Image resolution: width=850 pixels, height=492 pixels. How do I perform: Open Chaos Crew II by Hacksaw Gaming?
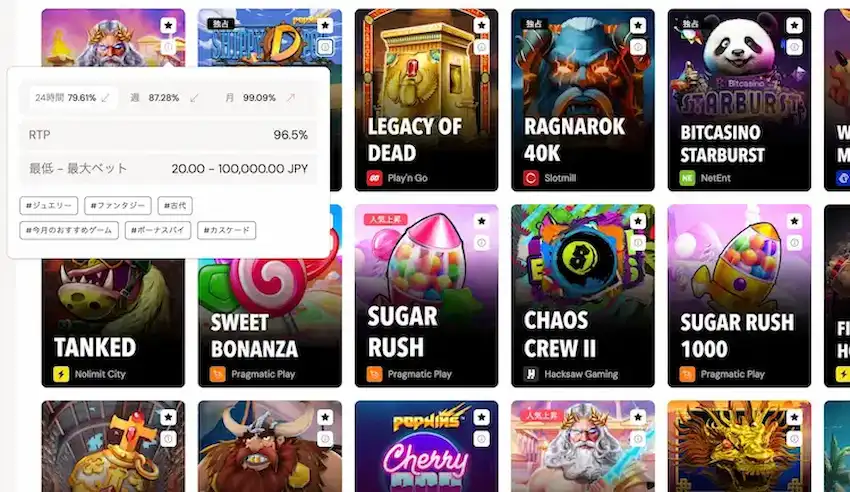pyautogui.click(x=583, y=300)
